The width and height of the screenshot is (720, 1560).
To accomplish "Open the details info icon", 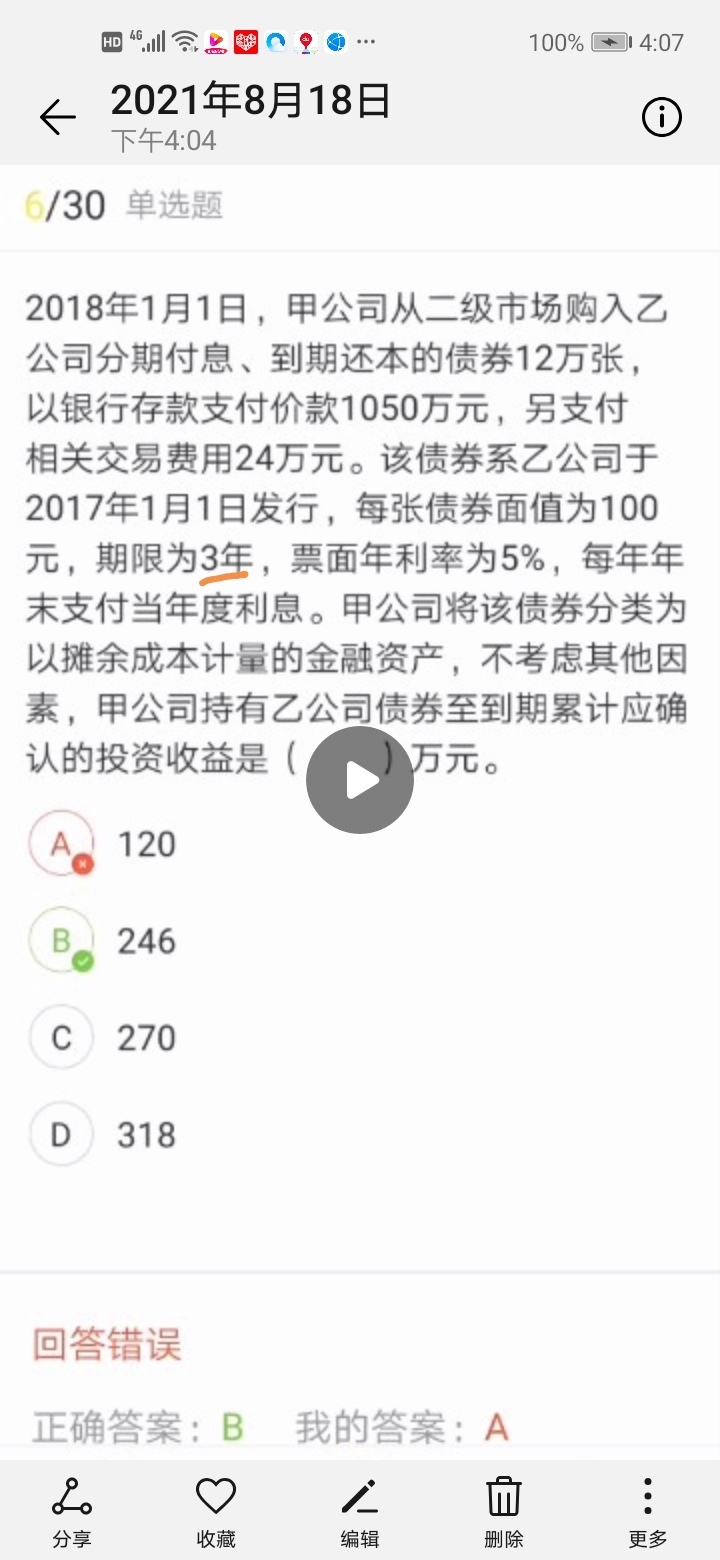I will click(661, 118).
